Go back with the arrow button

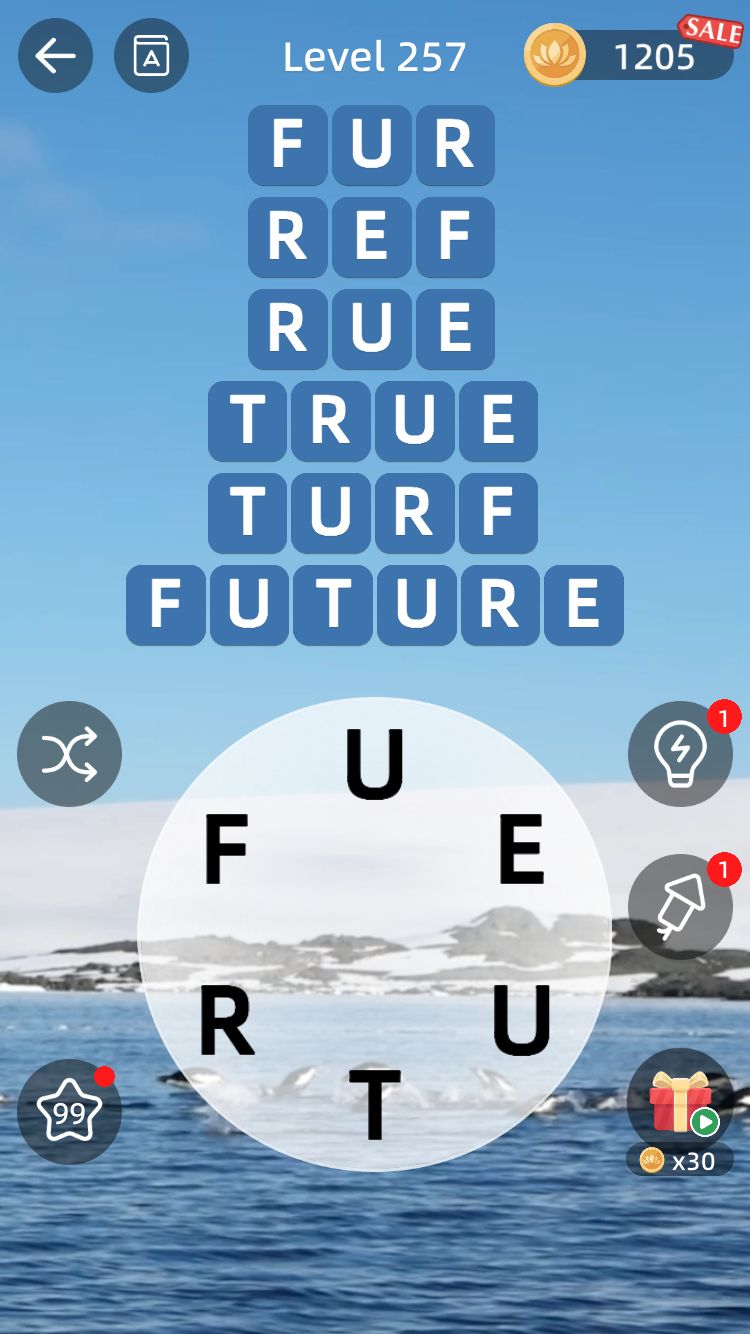(x=55, y=56)
